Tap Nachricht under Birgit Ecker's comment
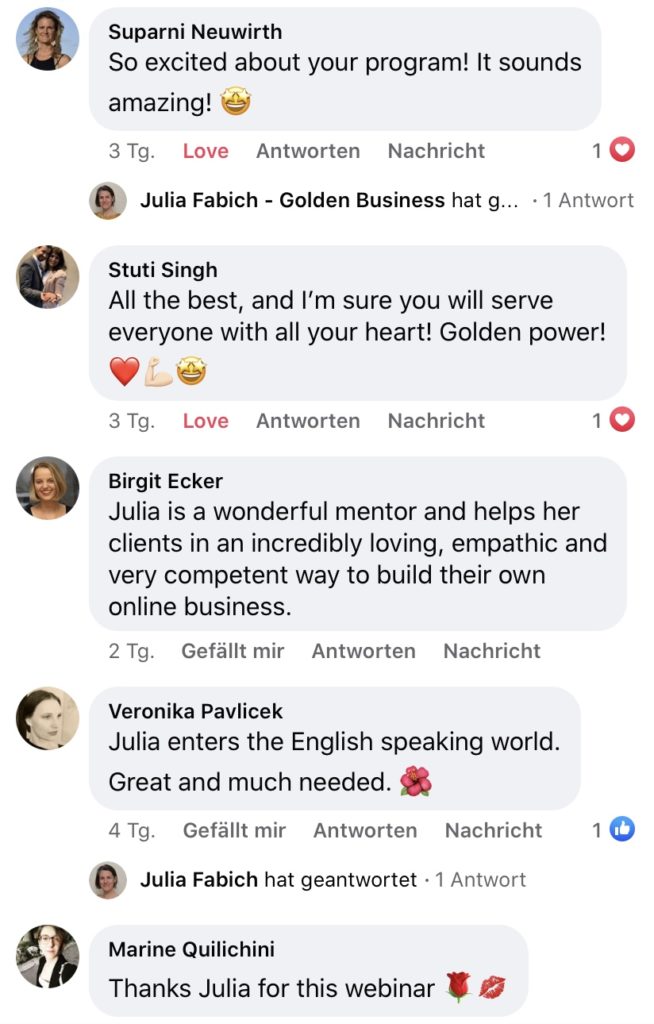This screenshot has width=654, height=1024. click(492, 651)
